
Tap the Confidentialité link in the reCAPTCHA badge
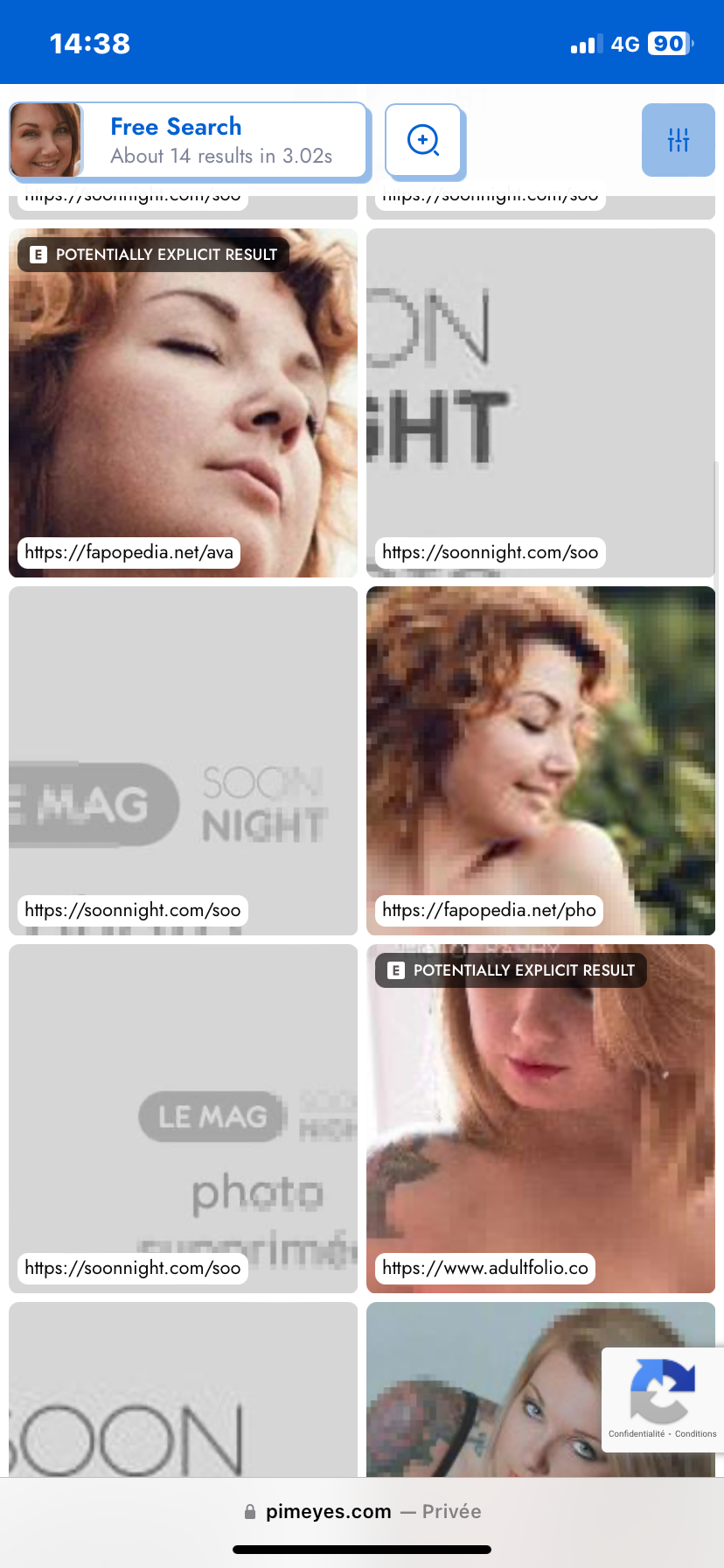(x=637, y=1433)
